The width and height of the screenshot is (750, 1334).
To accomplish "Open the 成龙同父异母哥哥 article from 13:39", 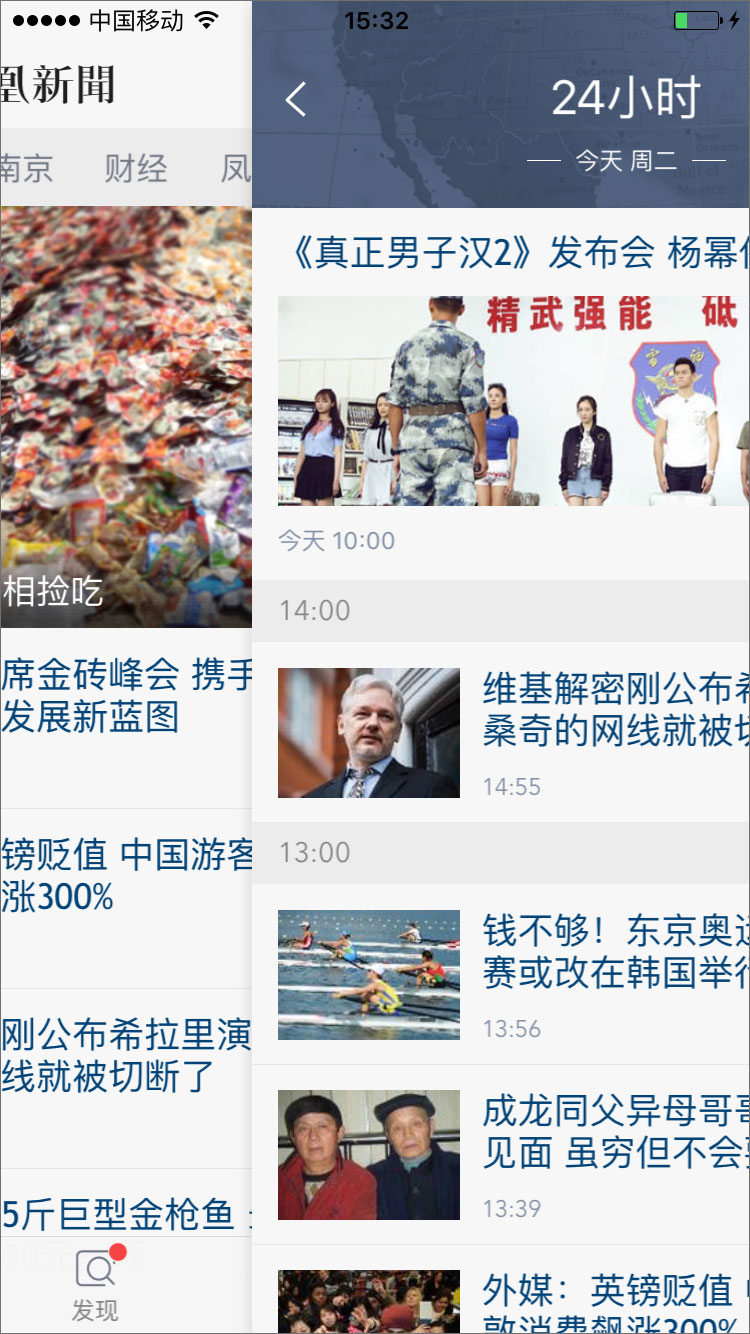I will pos(612,1132).
